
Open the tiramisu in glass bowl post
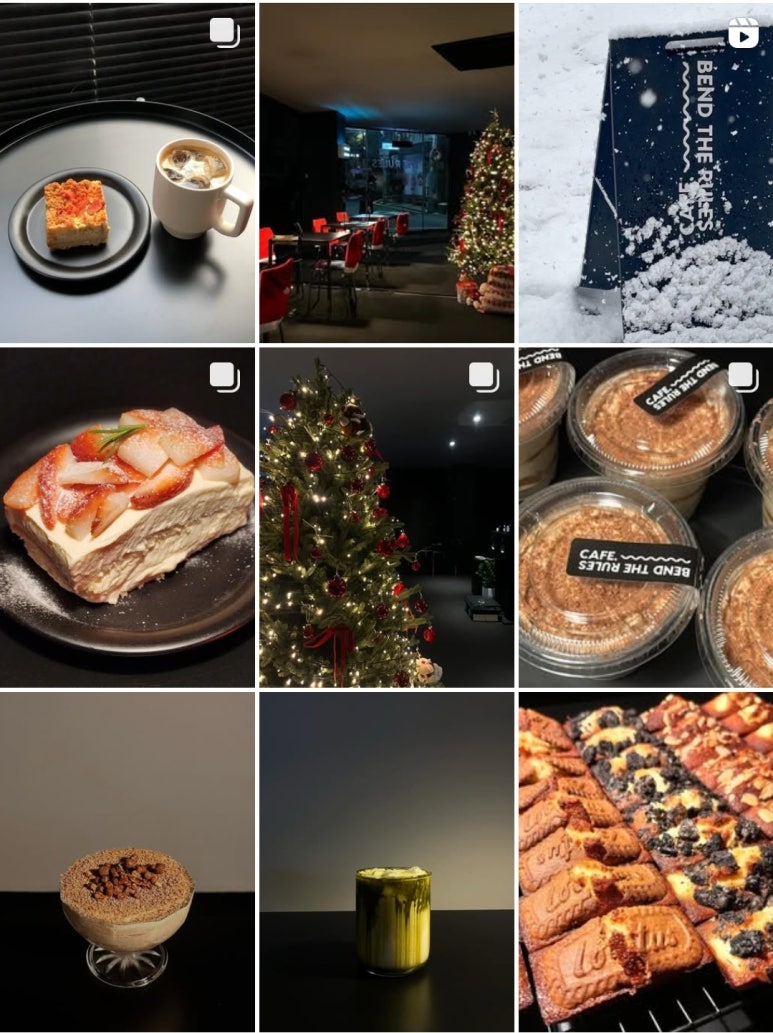pyautogui.click(x=127, y=862)
